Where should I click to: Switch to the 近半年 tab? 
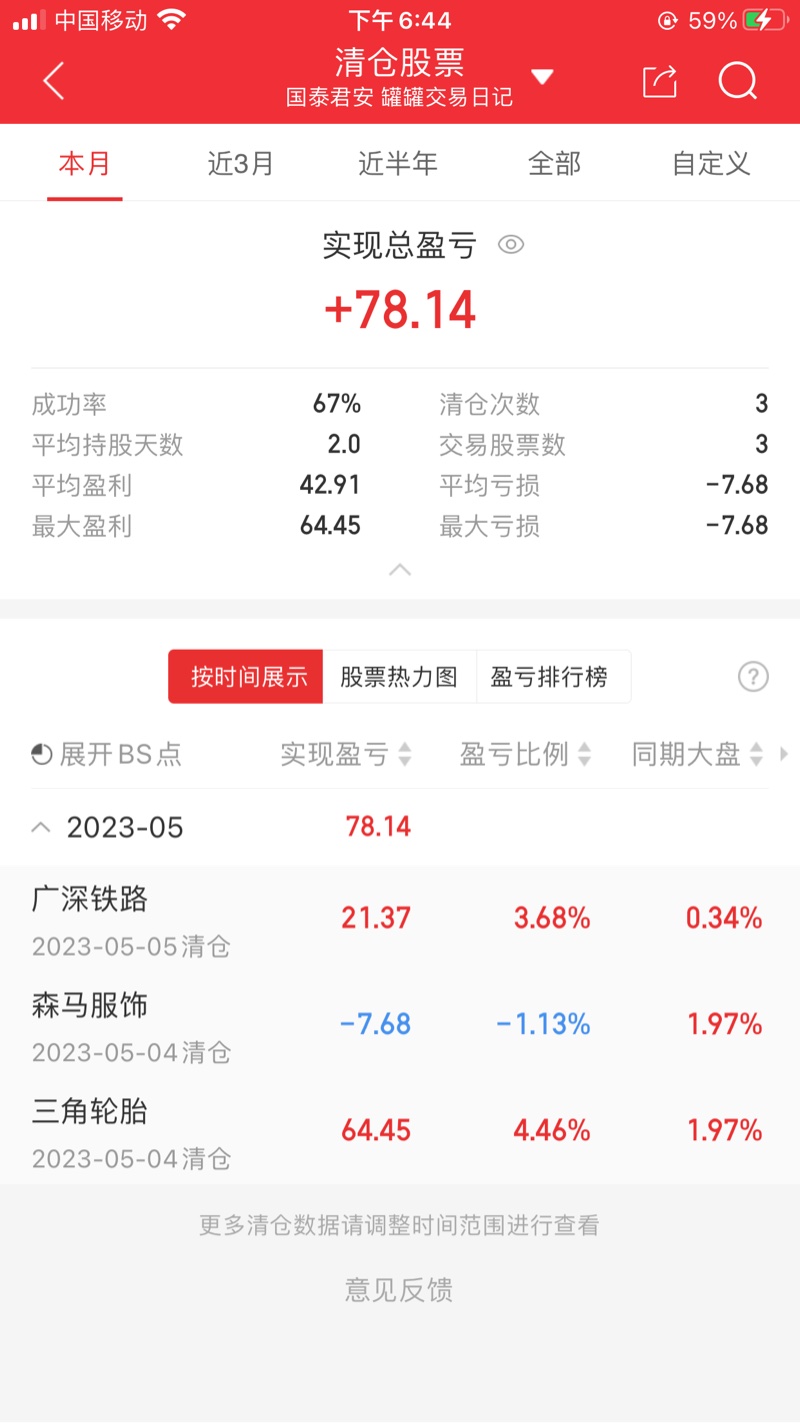pos(398,163)
